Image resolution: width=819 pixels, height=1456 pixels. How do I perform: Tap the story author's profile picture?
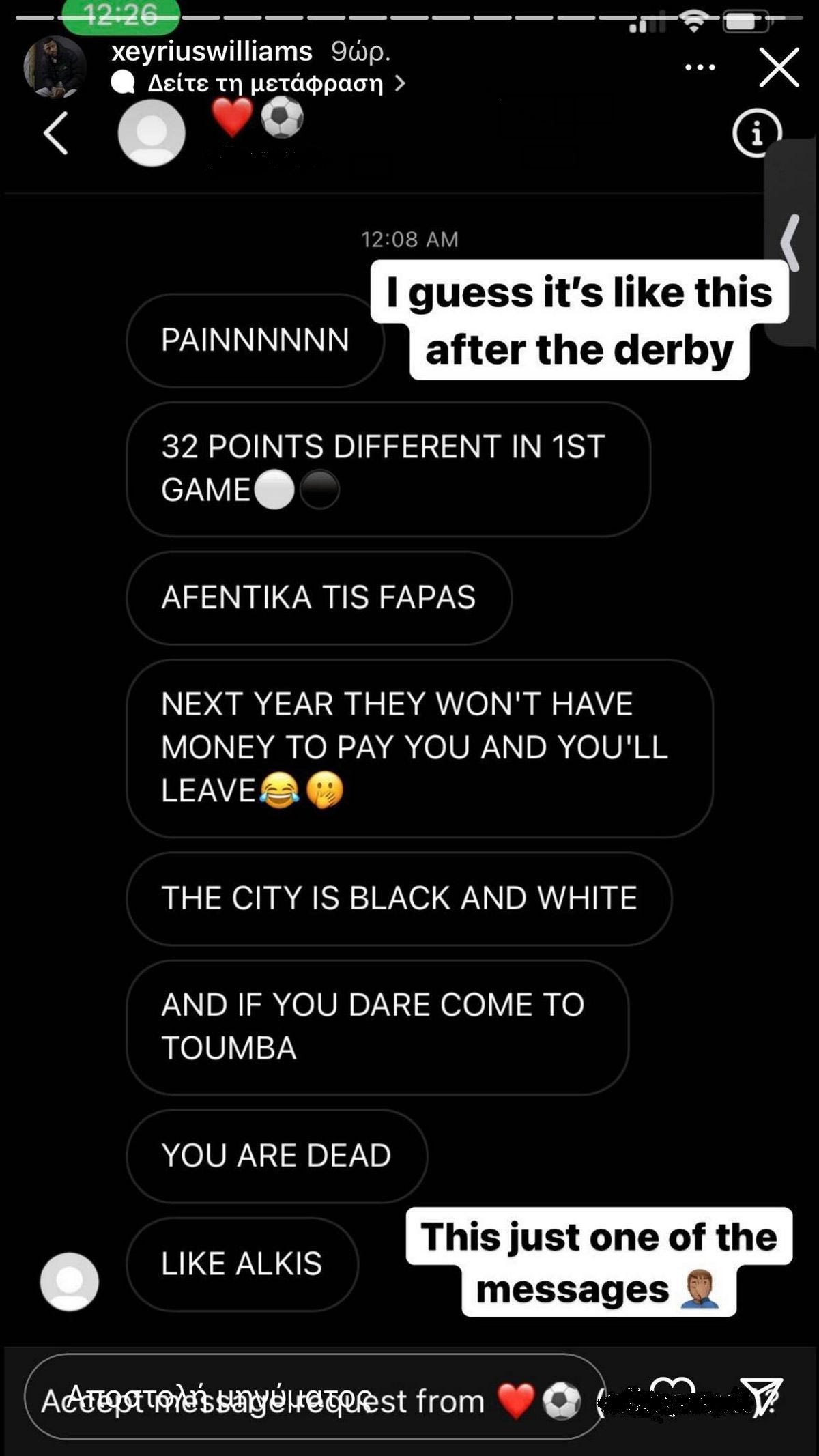coord(55,67)
